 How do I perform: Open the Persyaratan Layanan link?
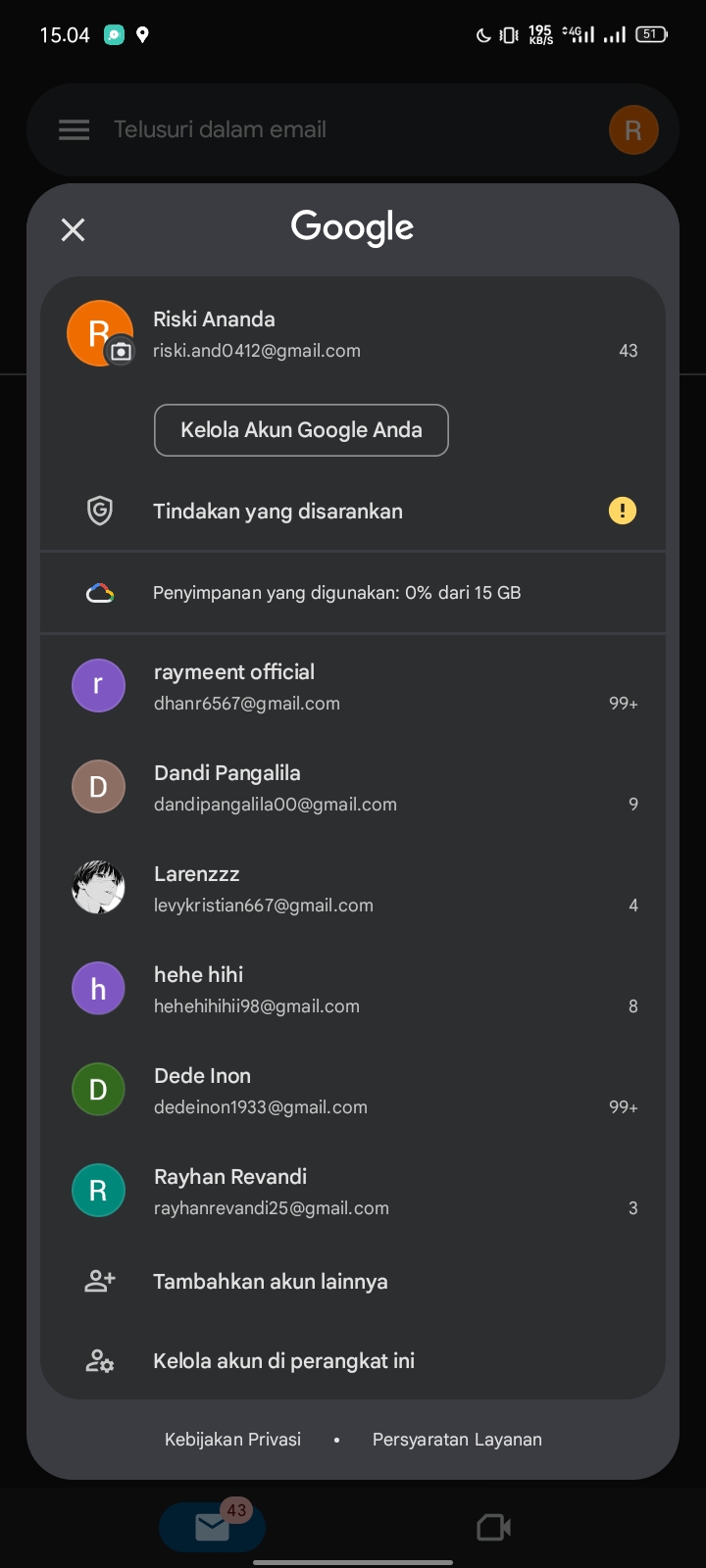click(457, 1440)
